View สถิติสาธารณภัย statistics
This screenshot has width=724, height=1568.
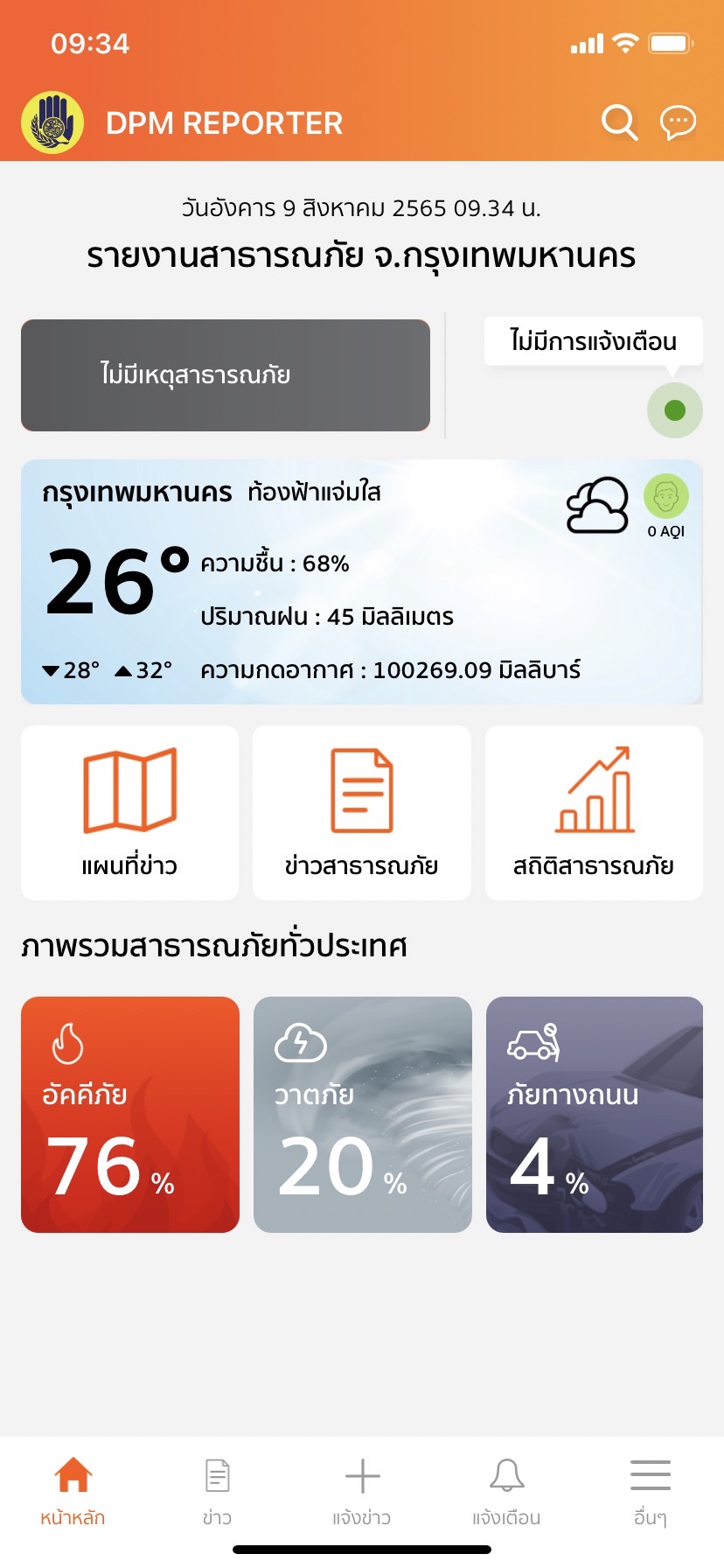click(594, 812)
